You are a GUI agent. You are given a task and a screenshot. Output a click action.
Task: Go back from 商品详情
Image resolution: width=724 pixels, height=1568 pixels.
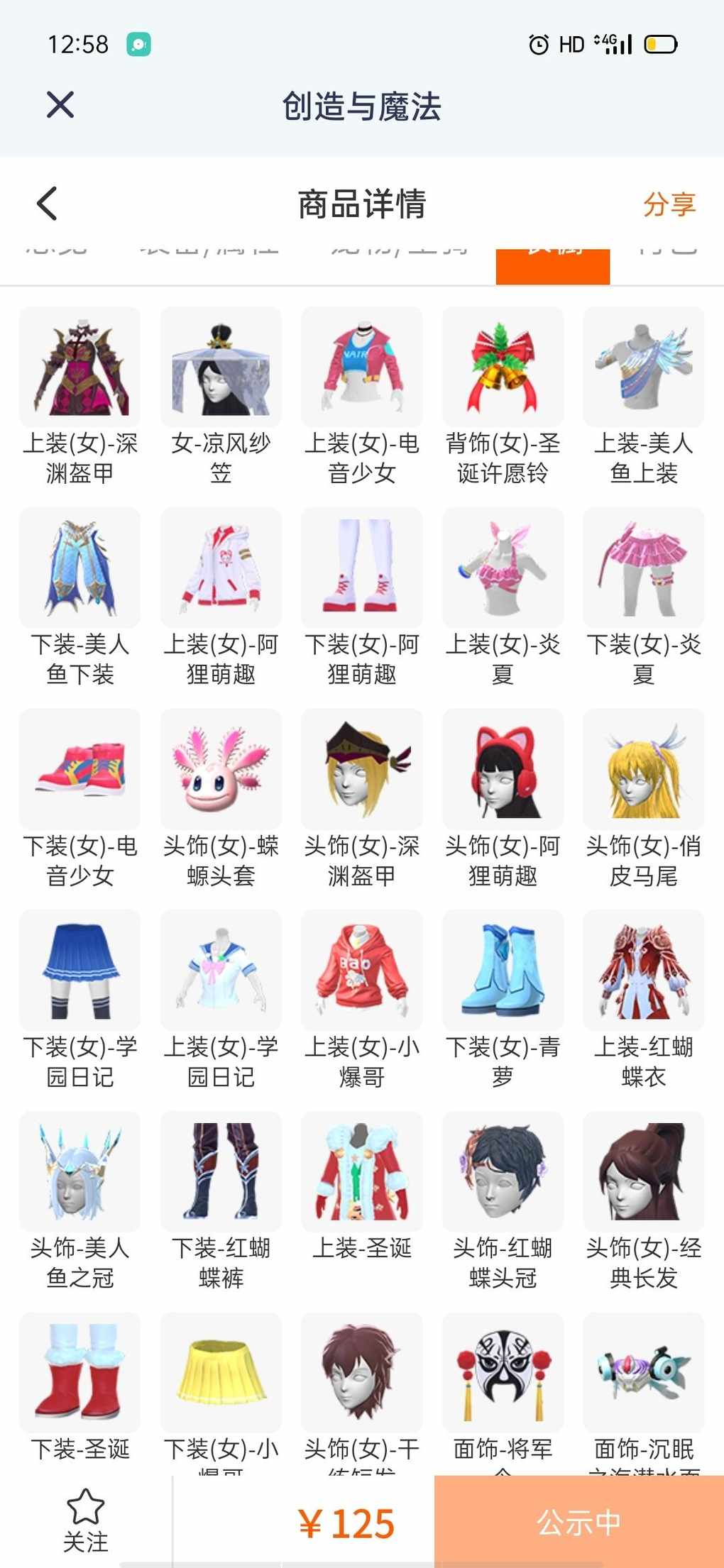(47, 204)
